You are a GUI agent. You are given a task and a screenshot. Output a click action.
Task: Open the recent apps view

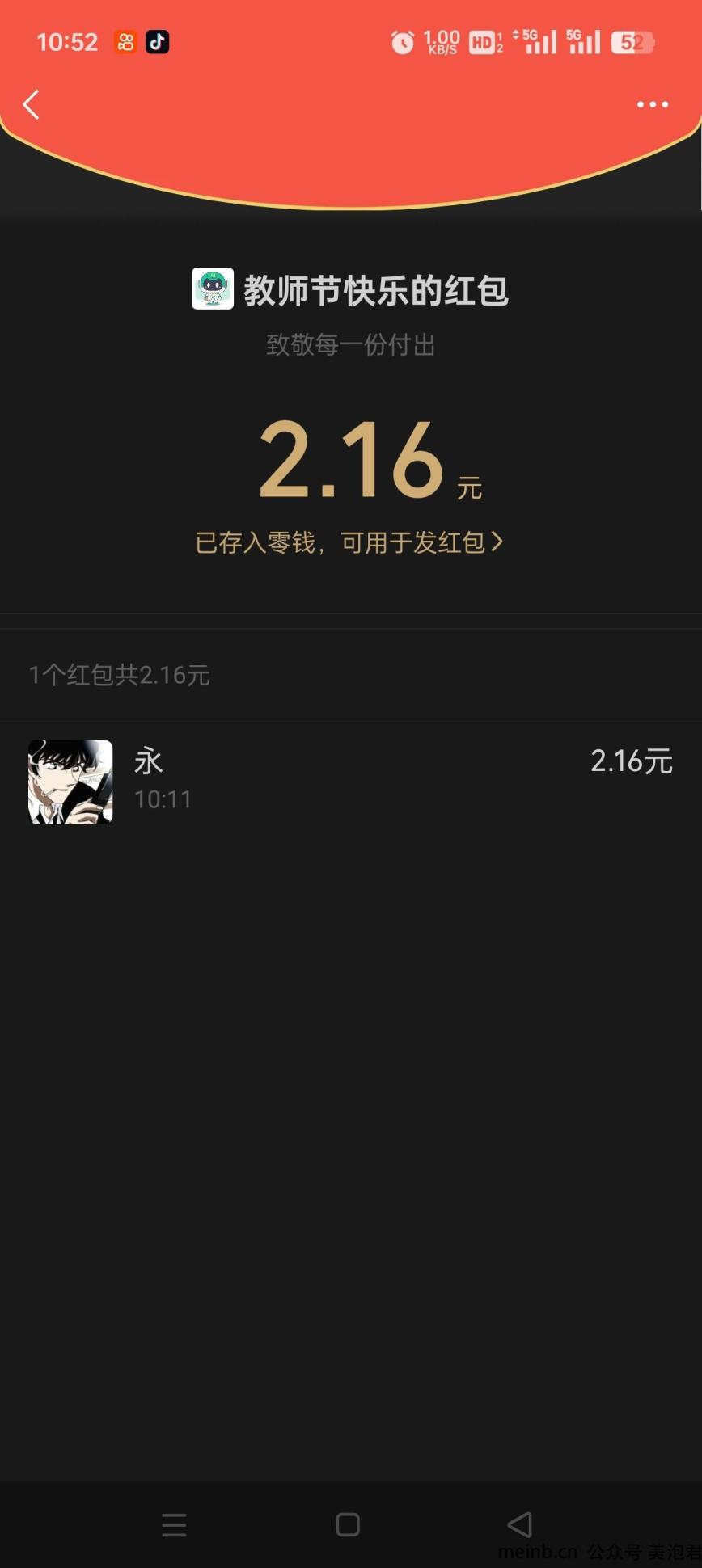pyautogui.click(x=174, y=1524)
